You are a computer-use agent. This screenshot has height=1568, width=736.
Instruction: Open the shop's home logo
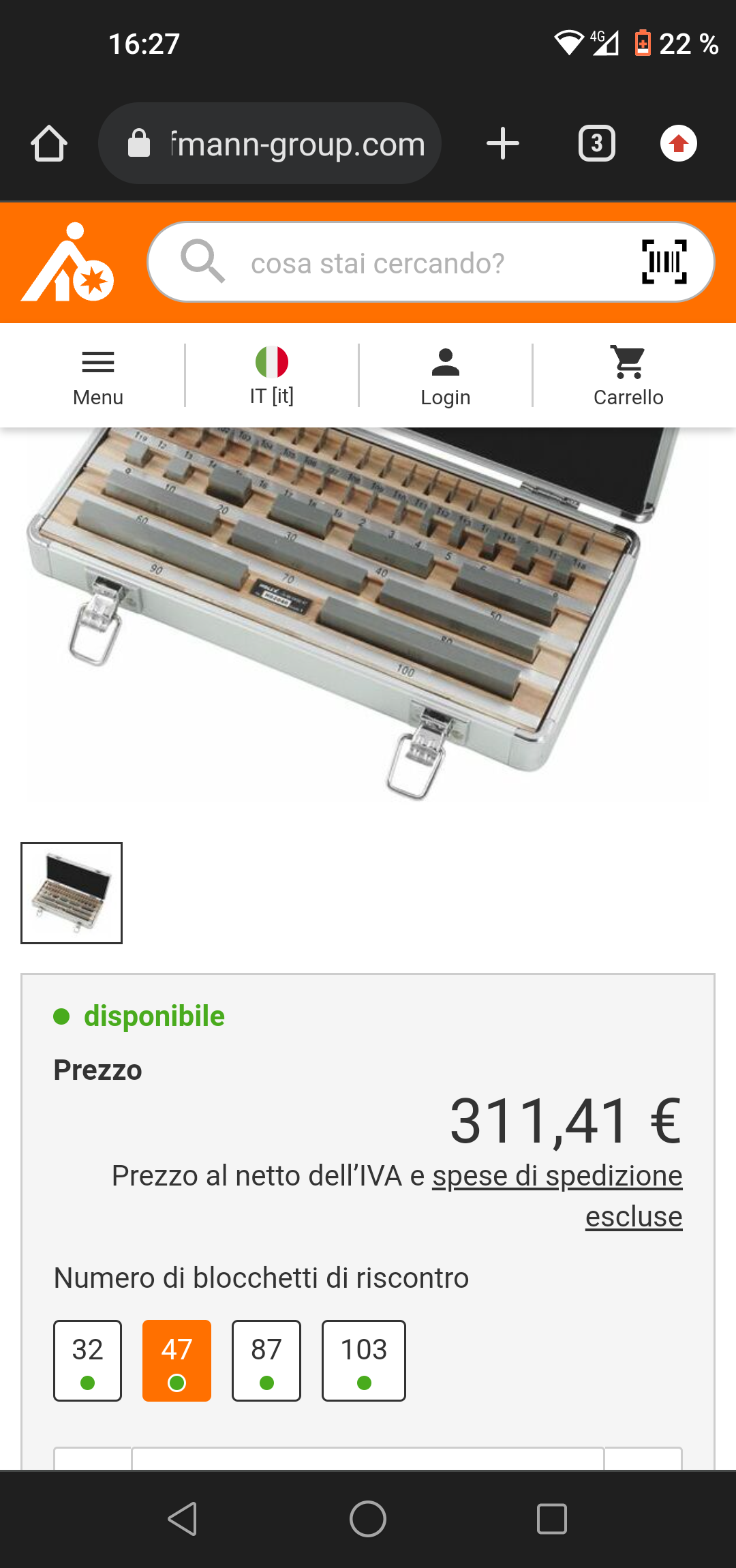coord(67,262)
